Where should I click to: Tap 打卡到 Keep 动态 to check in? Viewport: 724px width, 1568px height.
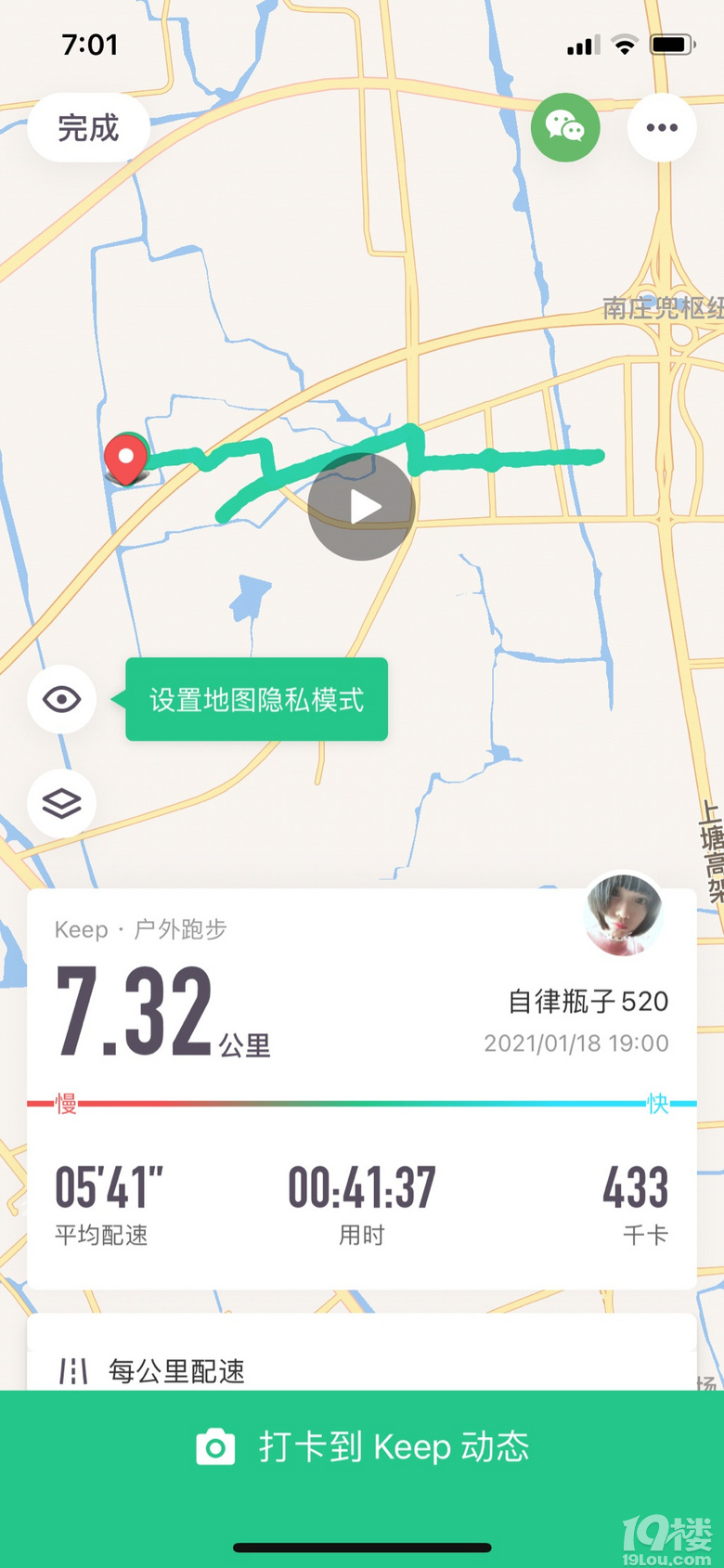click(362, 1447)
